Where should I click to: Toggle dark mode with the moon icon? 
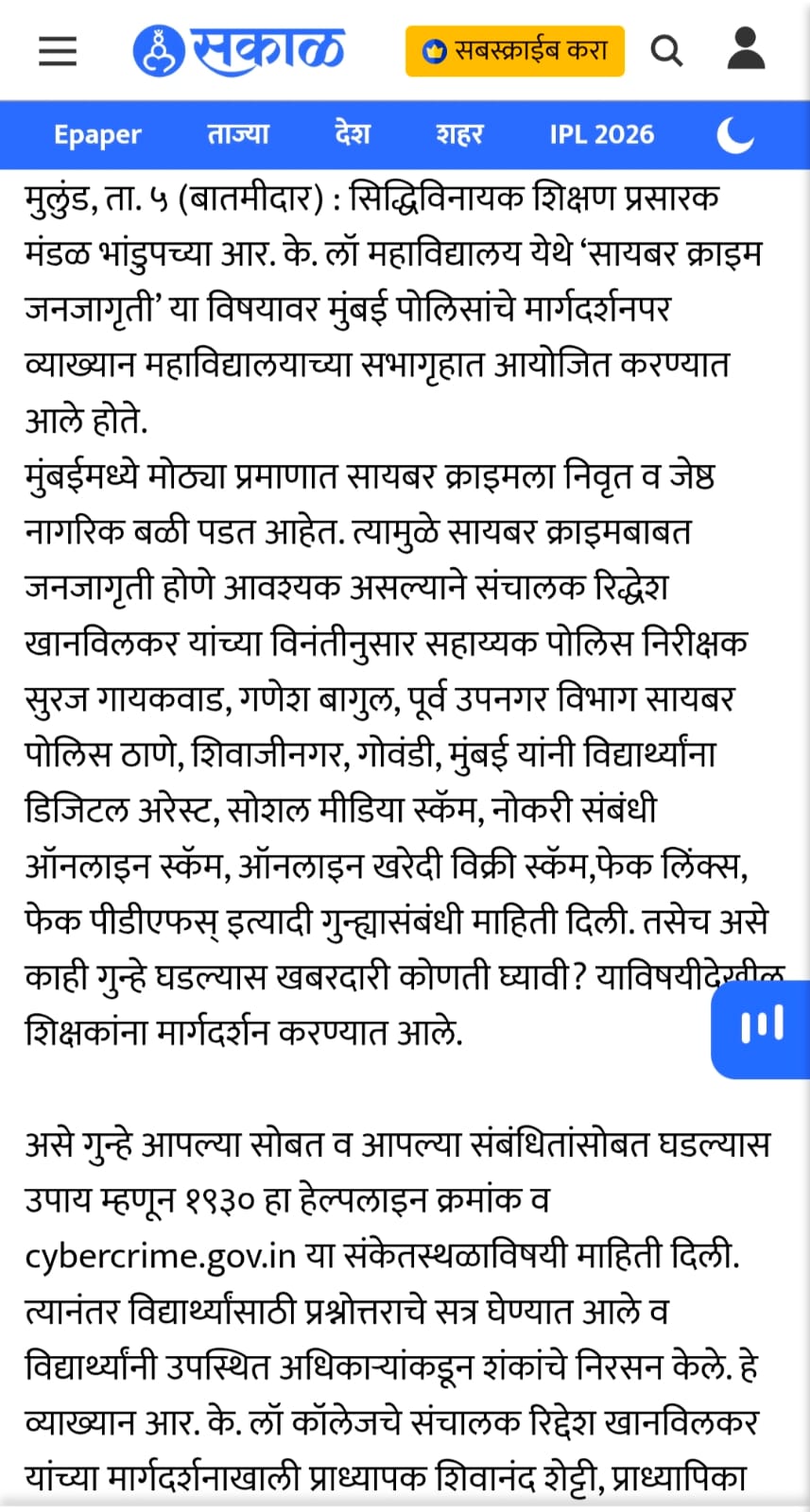(734, 135)
